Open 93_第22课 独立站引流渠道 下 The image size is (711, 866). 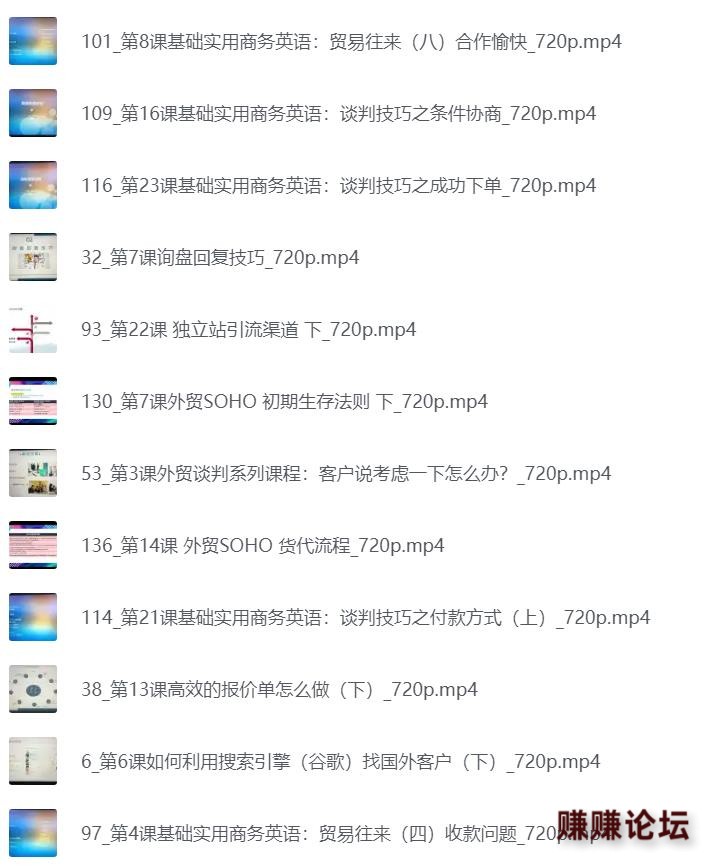pyautogui.click(x=248, y=330)
